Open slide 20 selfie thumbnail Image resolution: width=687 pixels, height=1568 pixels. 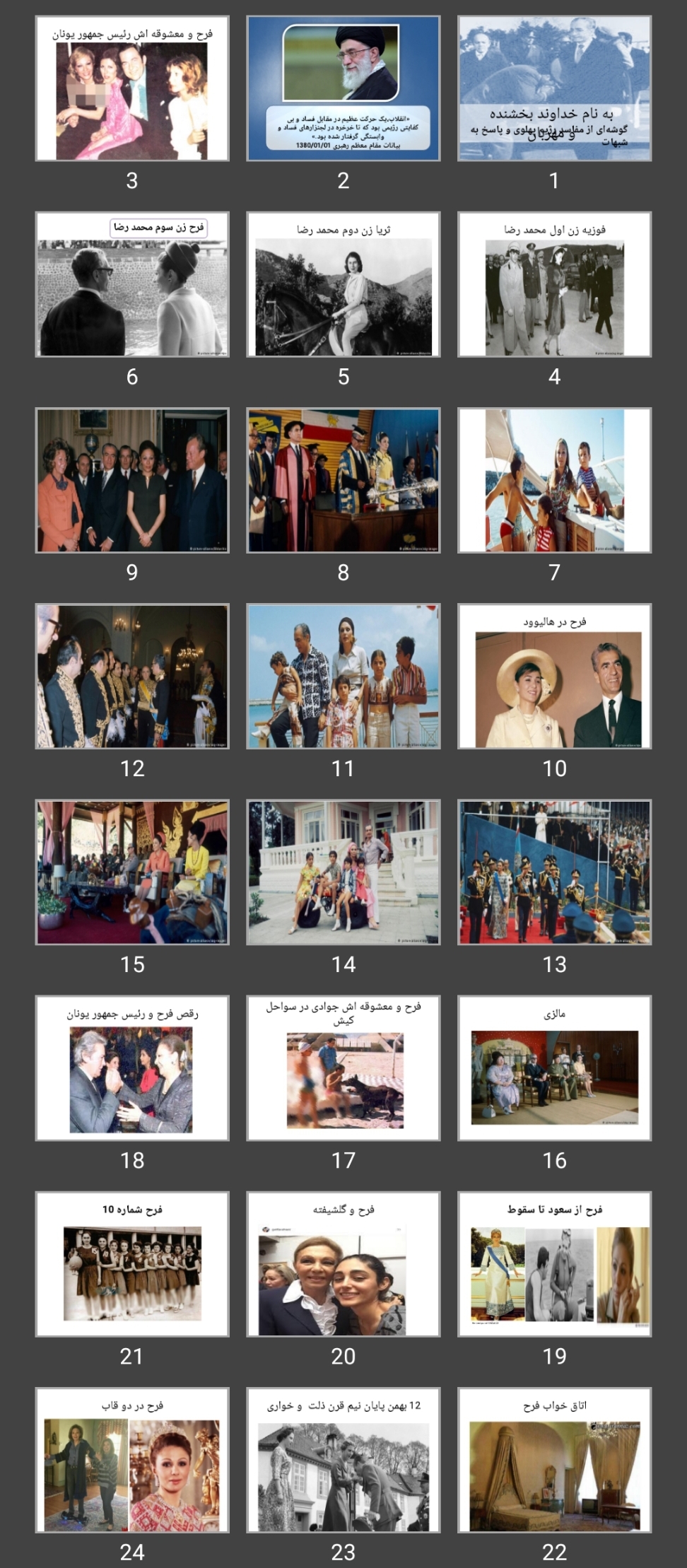coord(343,1263)
